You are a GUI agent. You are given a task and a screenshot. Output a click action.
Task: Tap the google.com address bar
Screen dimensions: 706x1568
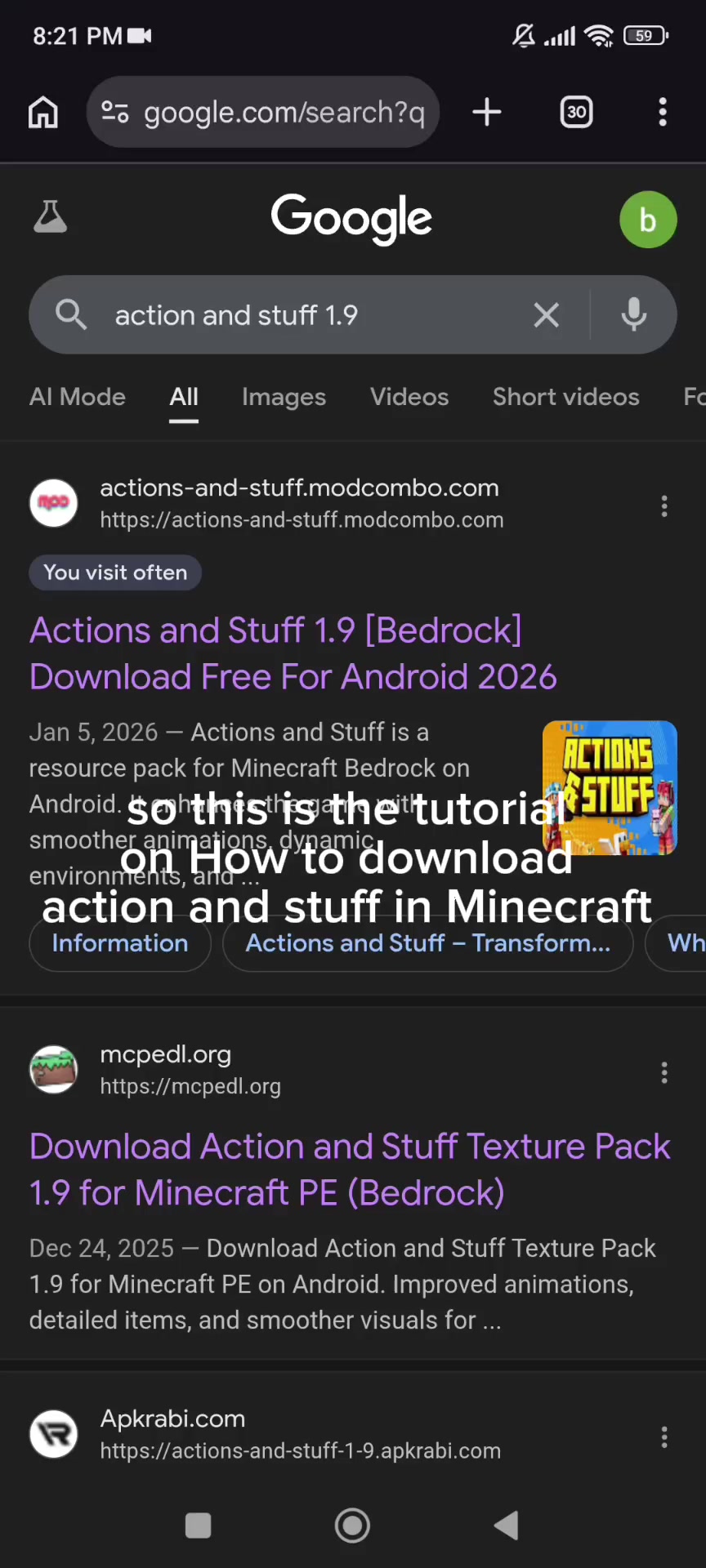pos(262,112)
